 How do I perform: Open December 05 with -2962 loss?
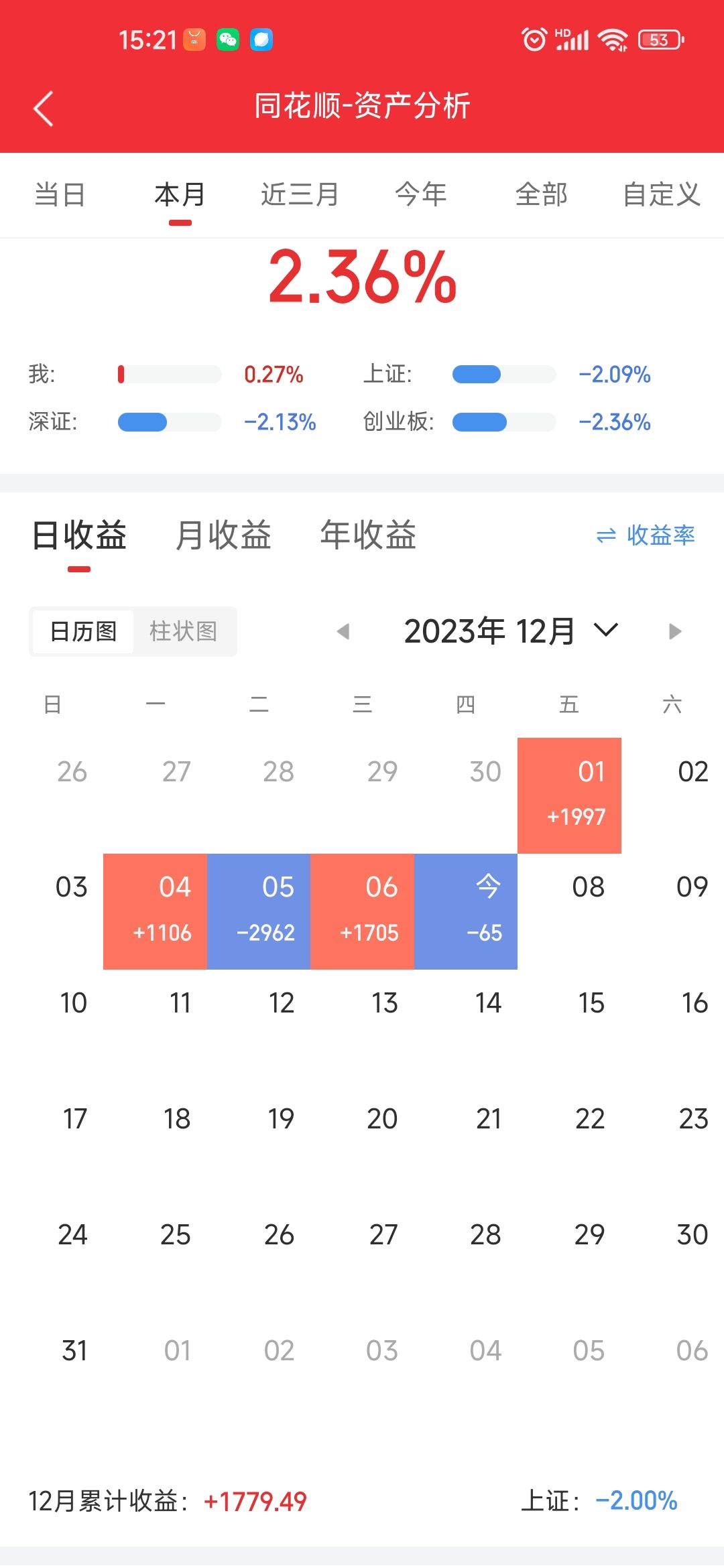pyautogui.click(x=259, y=911)
